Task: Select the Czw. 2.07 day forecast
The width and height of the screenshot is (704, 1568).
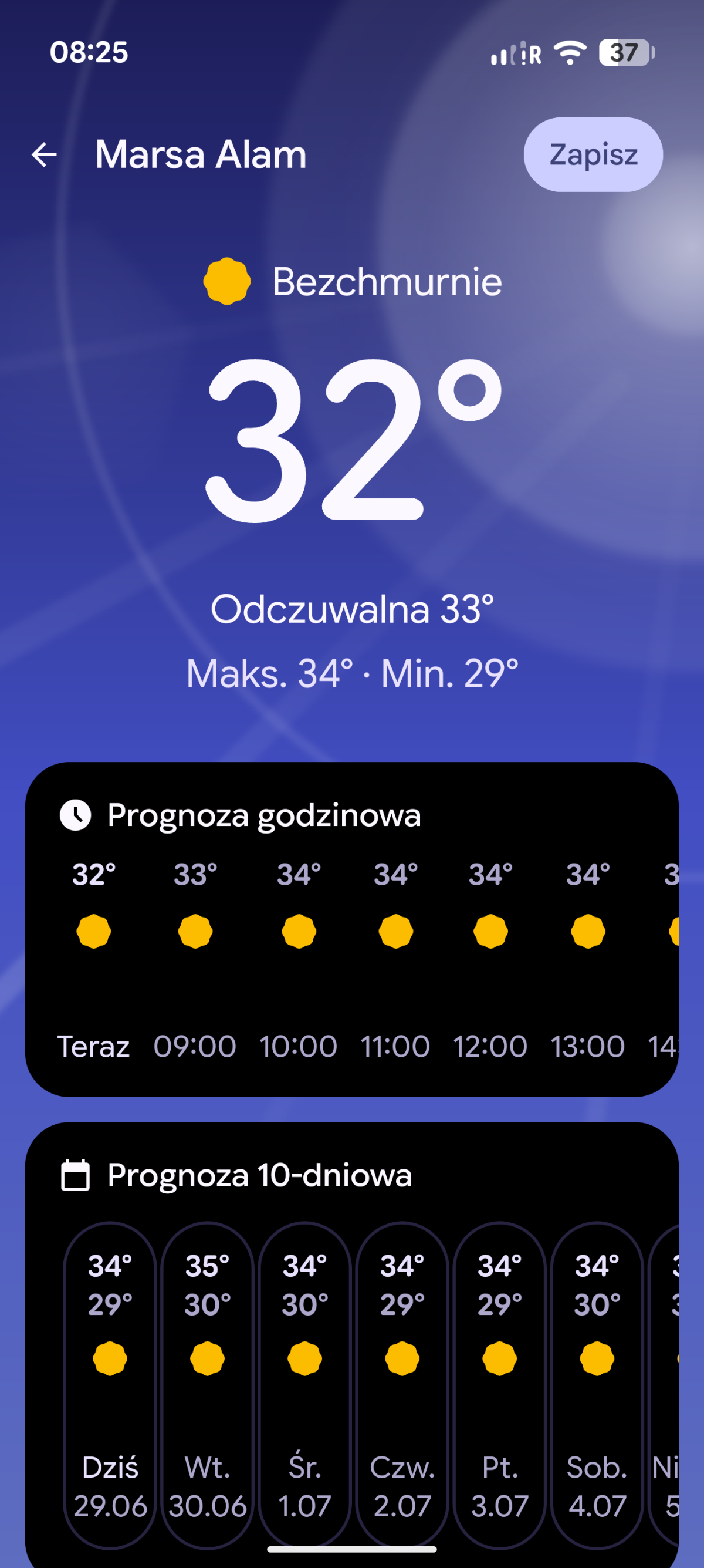Action: (402, 1385)
